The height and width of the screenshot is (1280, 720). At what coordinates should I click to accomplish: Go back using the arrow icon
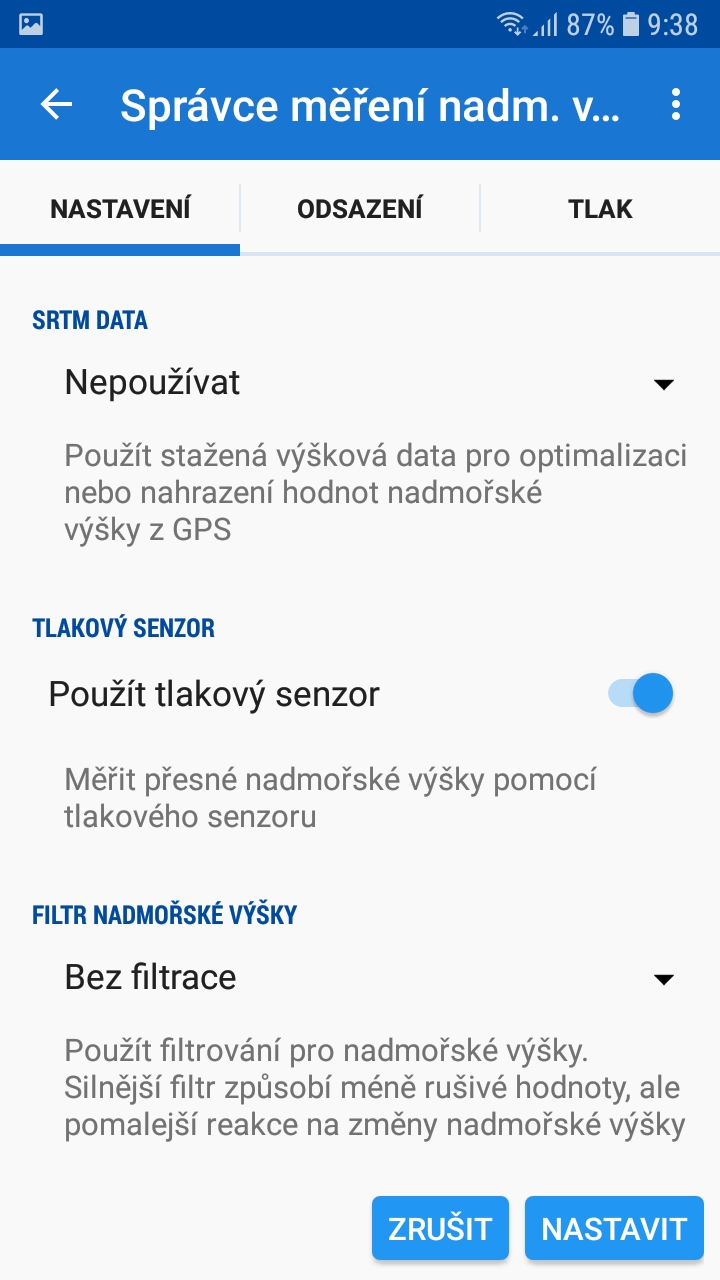pyautogui.click(x=57, y=104)
